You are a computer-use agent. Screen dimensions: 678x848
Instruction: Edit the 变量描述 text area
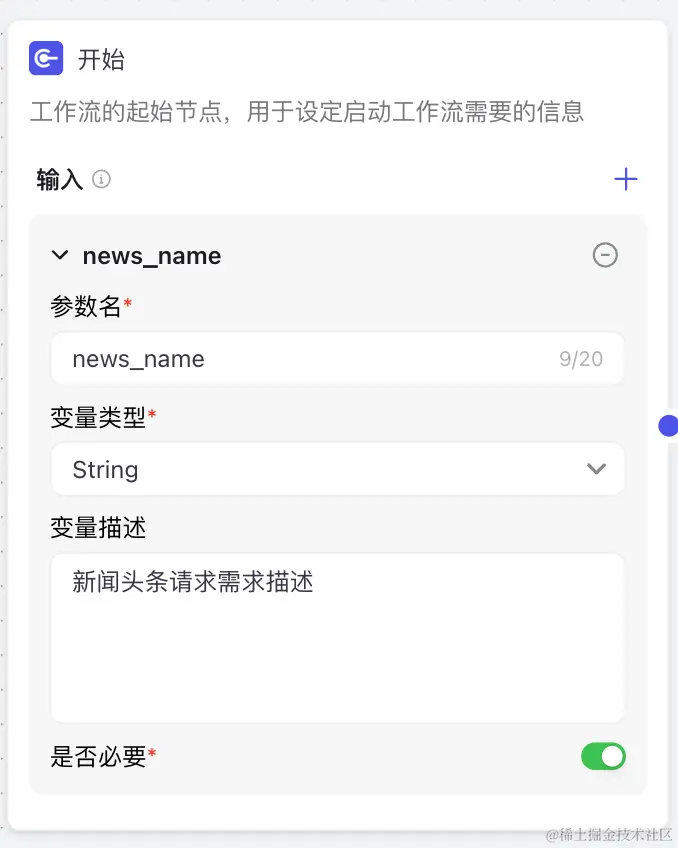(338, 637)
